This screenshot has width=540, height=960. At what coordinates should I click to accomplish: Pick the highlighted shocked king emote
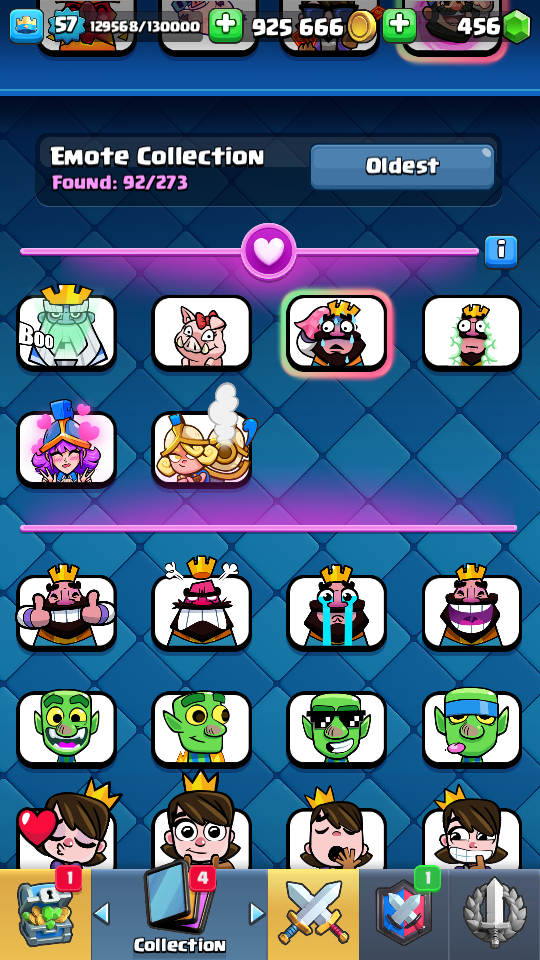[x=336, y=332]
